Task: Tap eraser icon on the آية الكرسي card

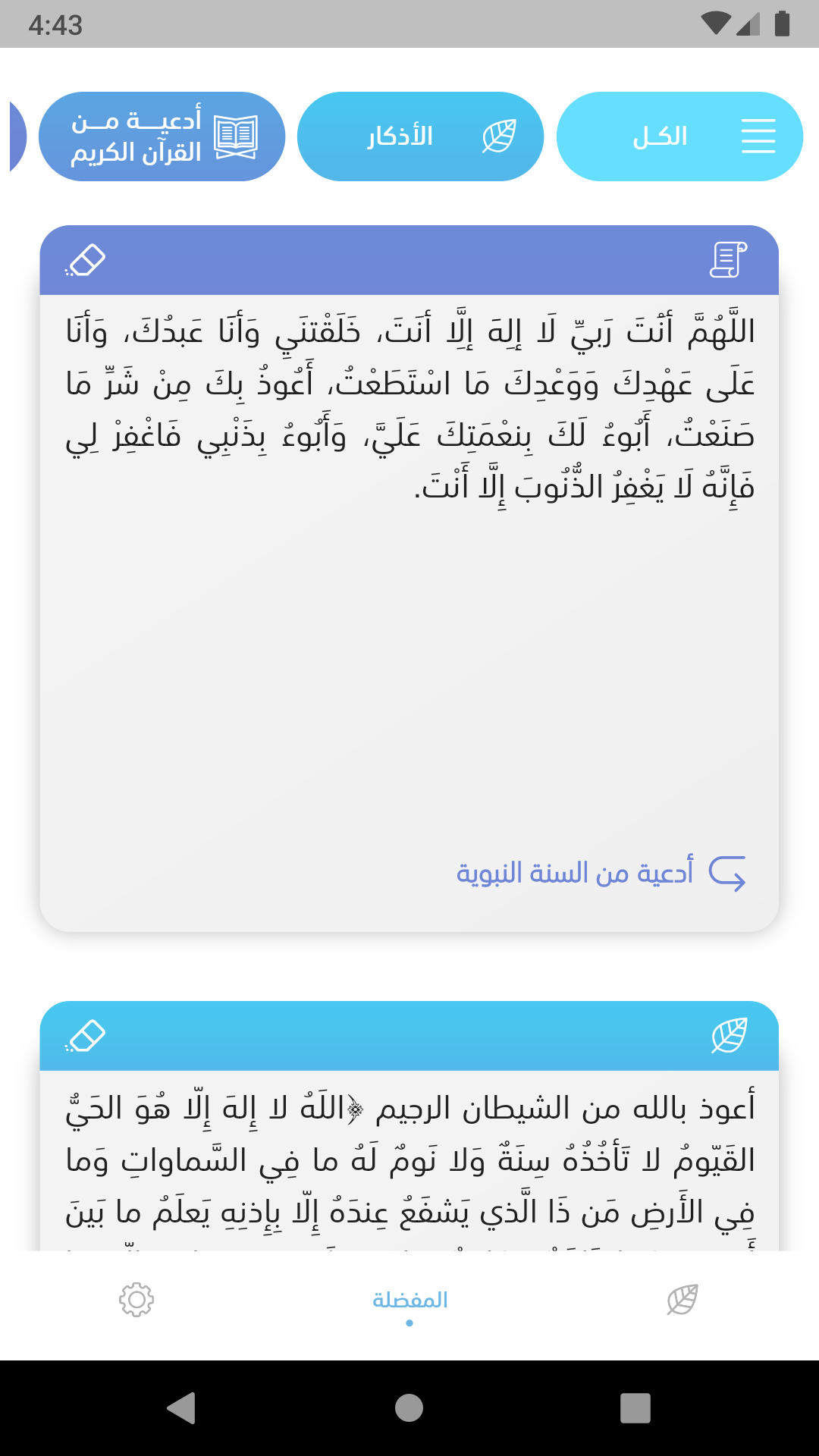Action: pyautogui.click(x=86, y=1036)
